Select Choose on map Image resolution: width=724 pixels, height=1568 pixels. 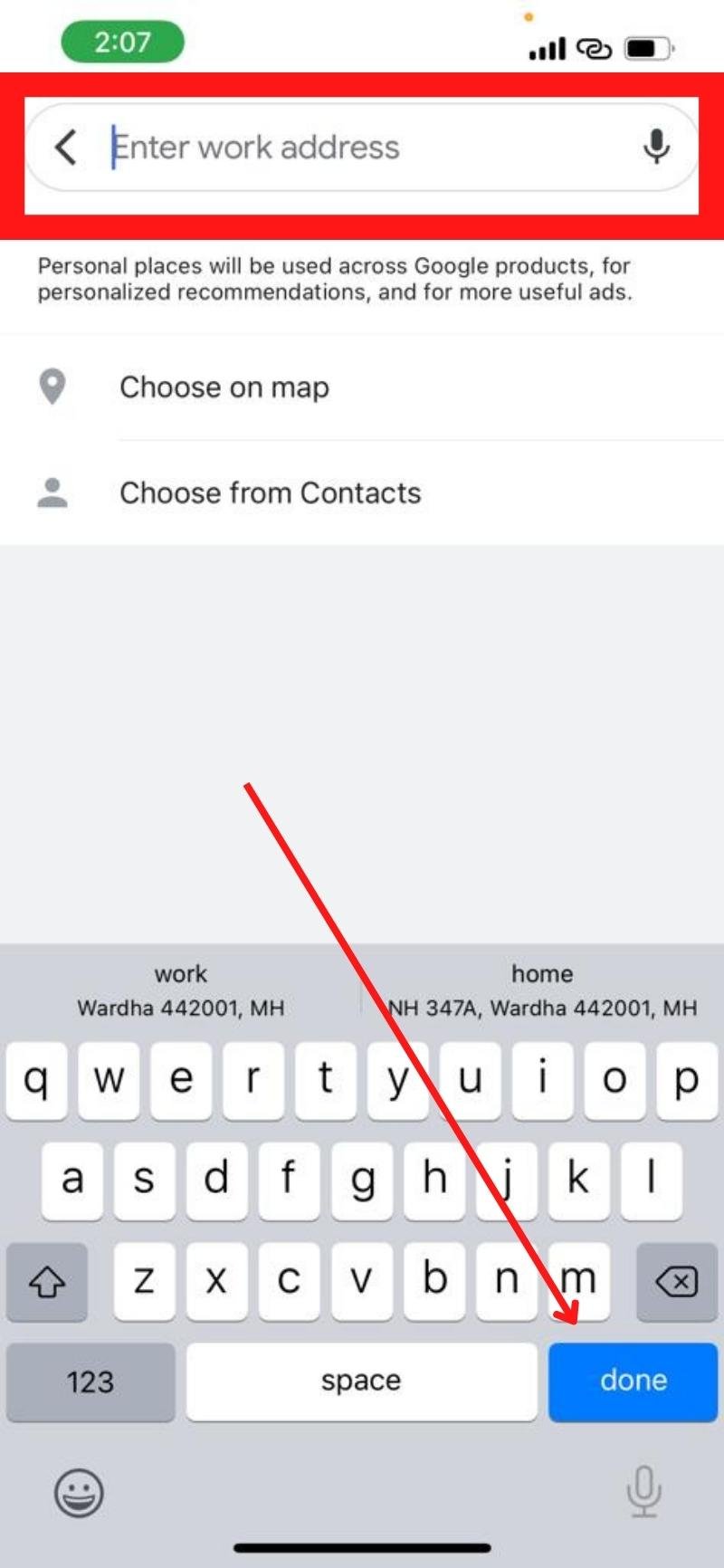[x=224, y=387]
